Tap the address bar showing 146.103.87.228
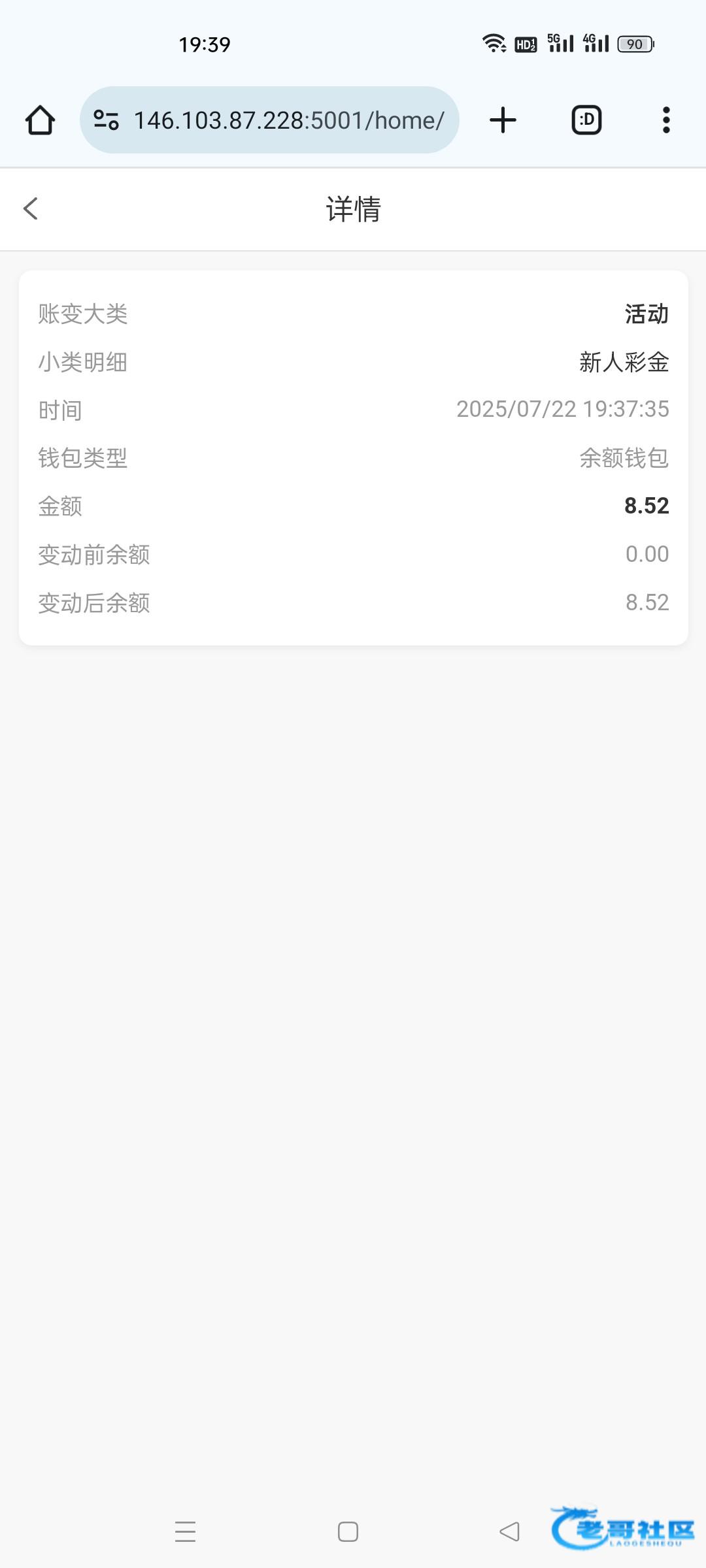The image size is (706, 1568). click(x=288, y=120)
